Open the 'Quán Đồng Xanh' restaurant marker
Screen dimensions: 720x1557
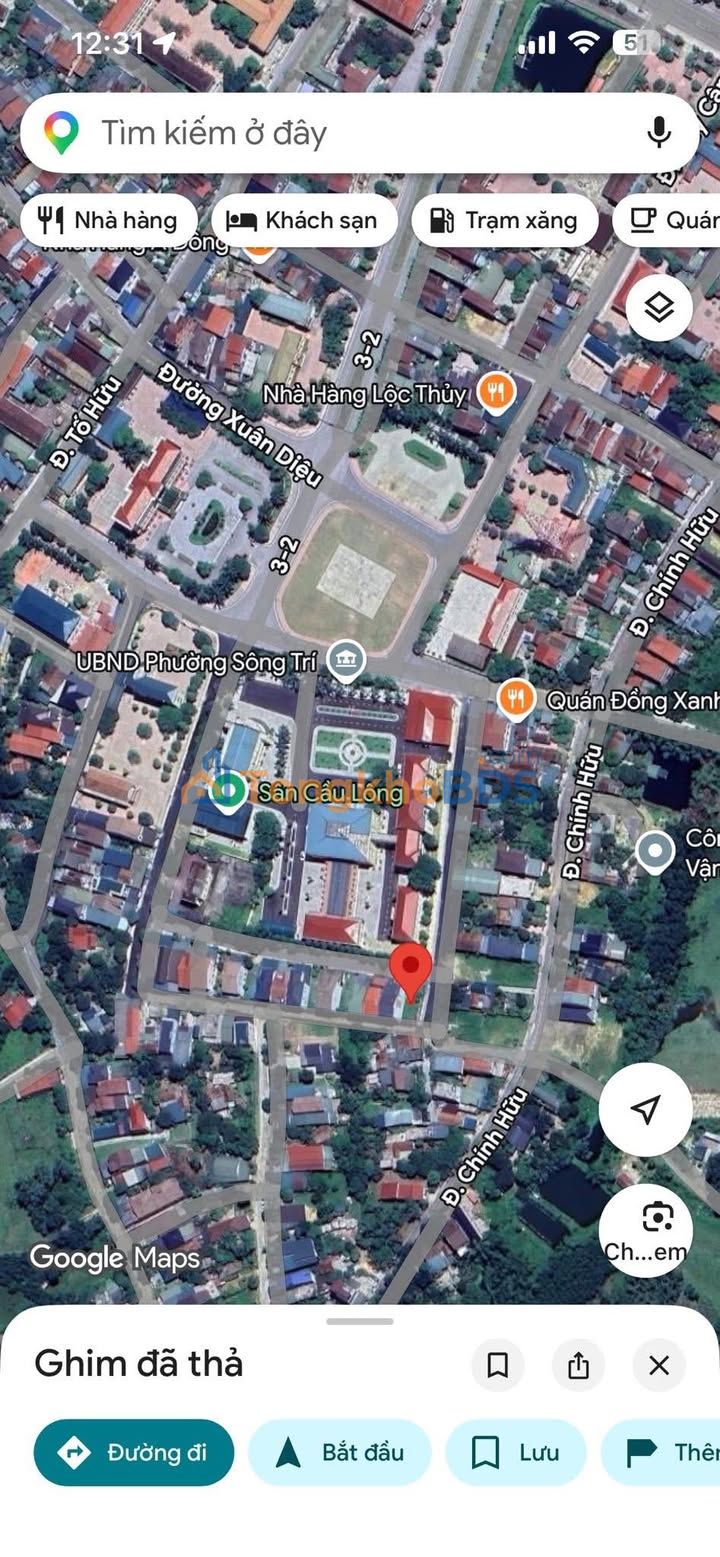[515, 699]
